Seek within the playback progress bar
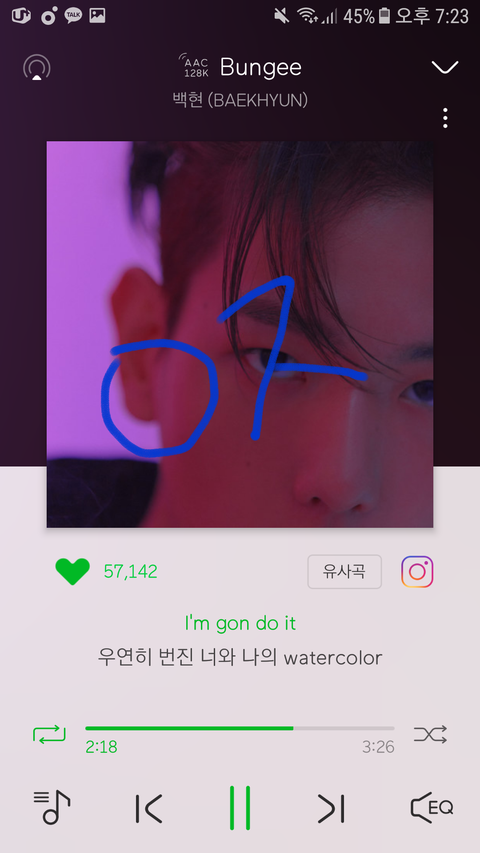 (x=240, y=728)
